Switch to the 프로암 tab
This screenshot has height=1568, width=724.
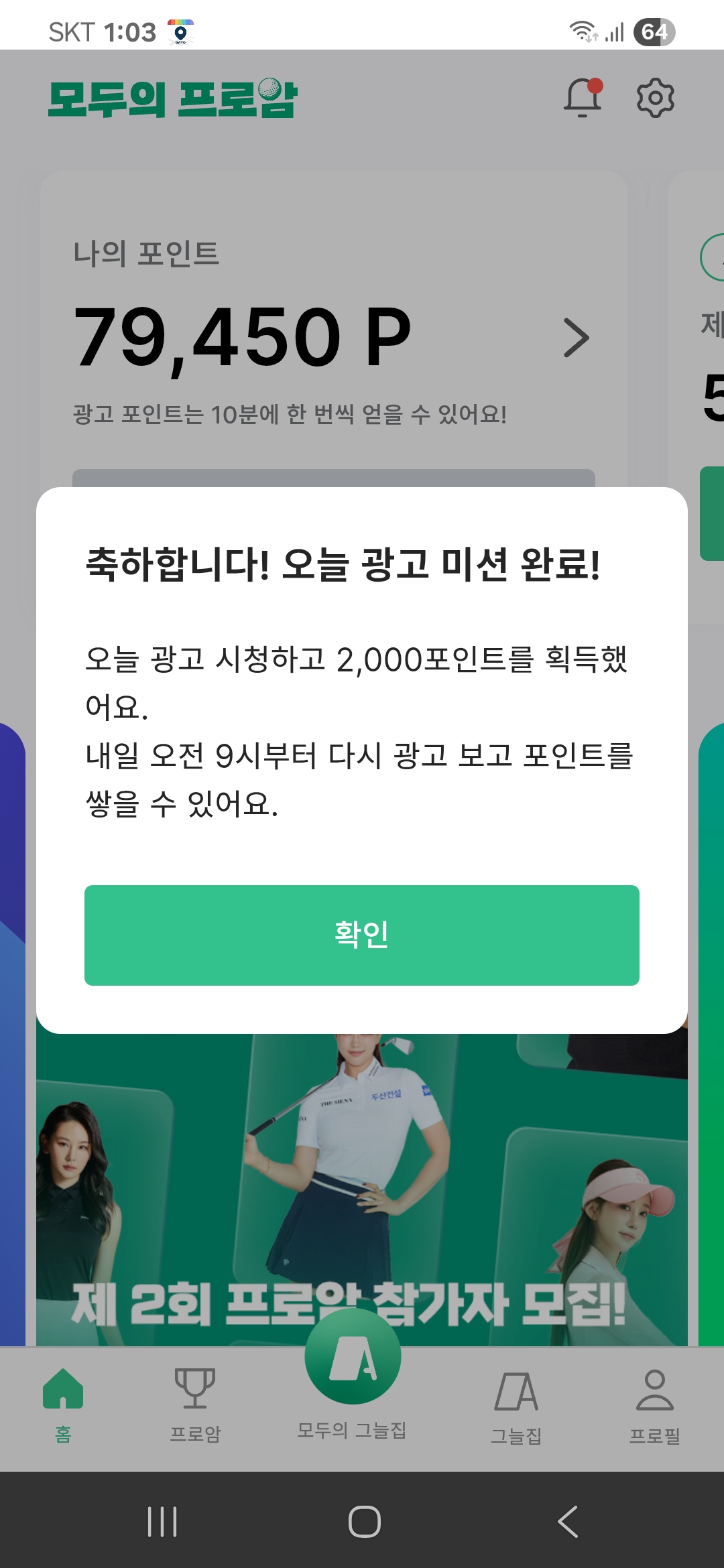coord(195,1404)
